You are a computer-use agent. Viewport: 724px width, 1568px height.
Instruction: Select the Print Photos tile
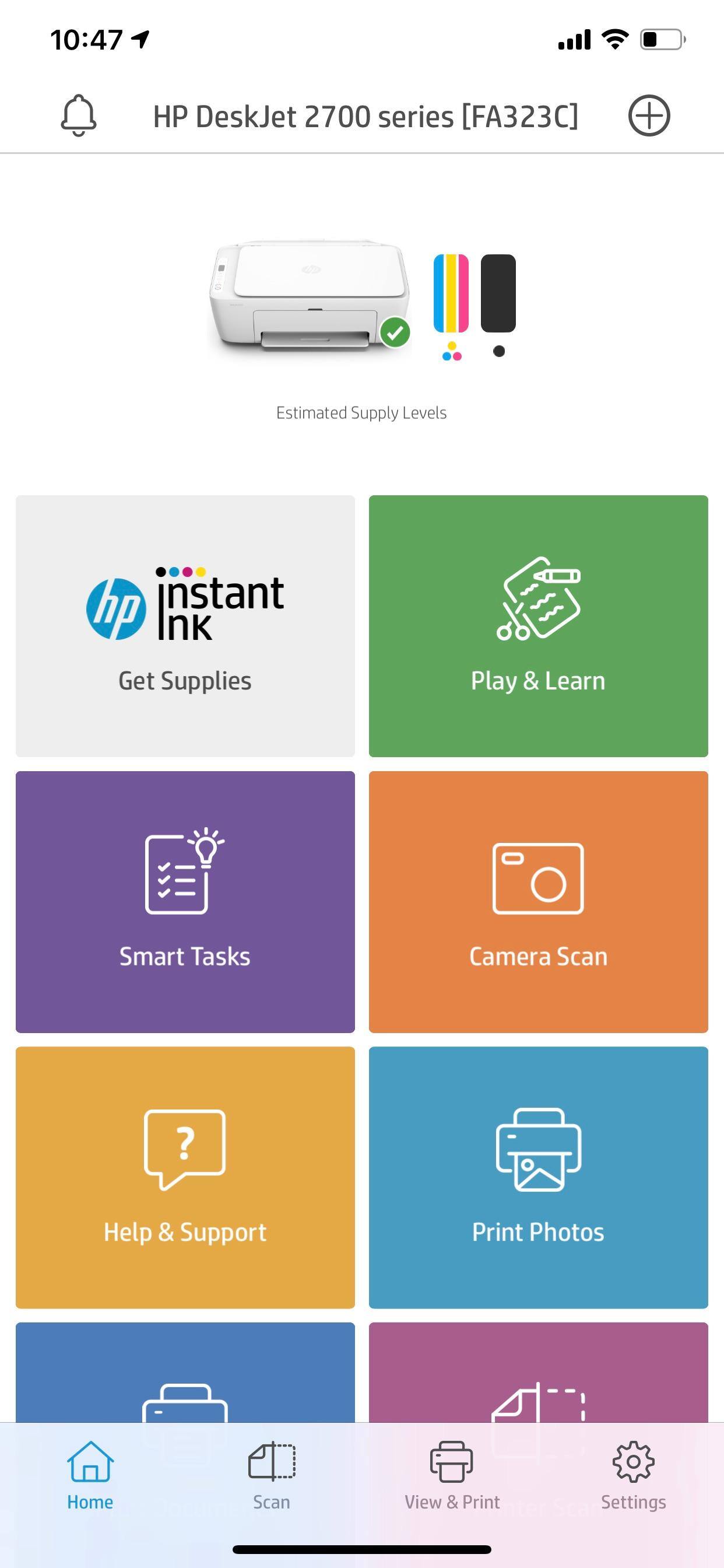538,1177
